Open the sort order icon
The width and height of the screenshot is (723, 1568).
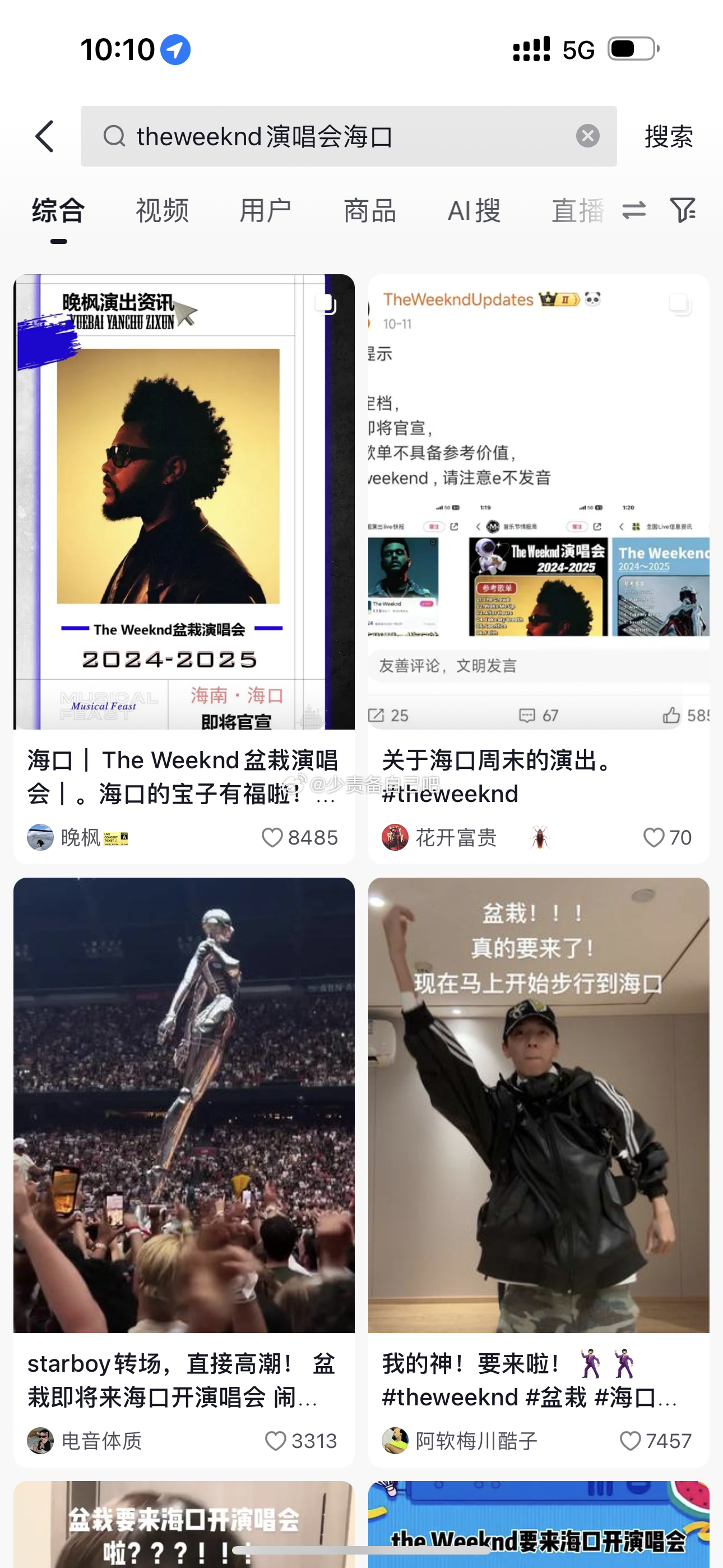(x=633, y=211)
